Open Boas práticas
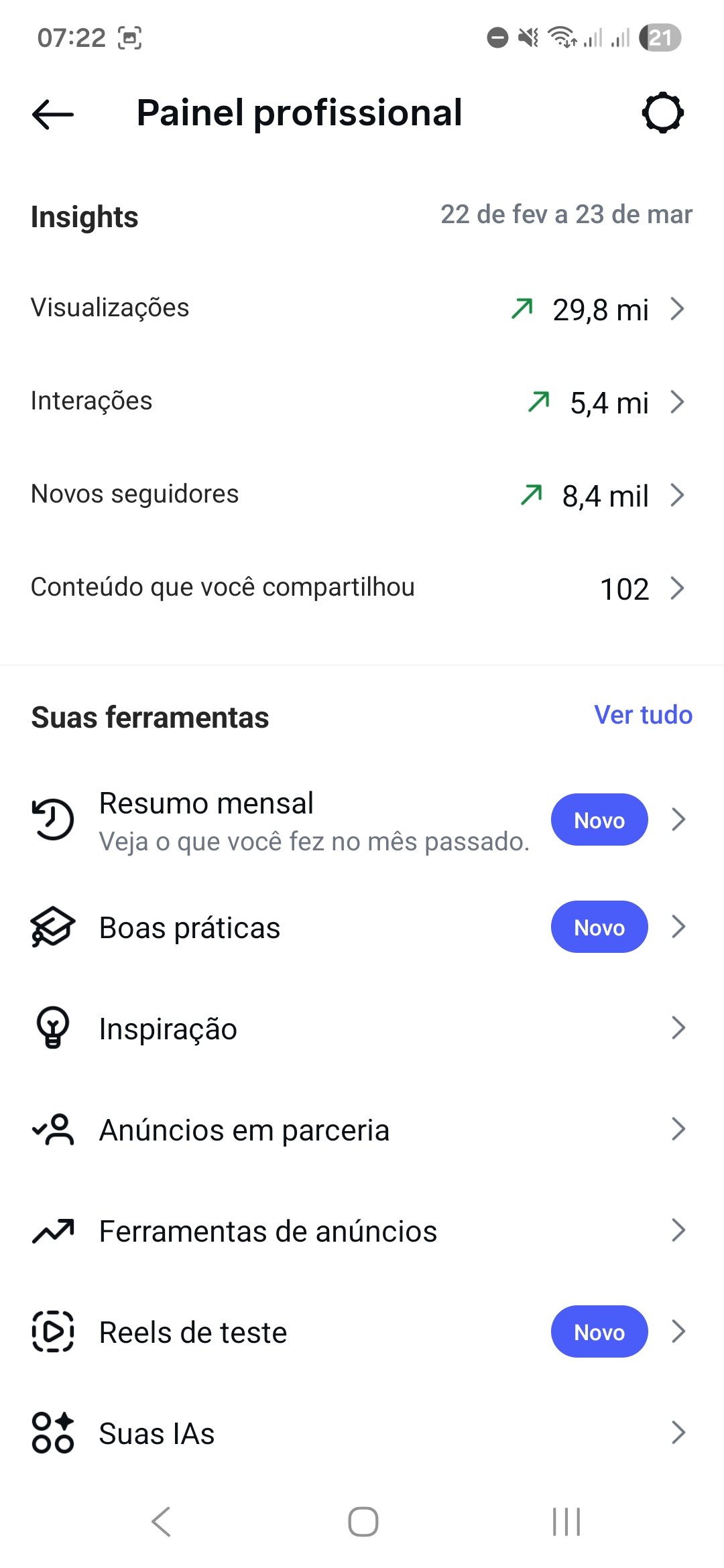Viewport: 724px width, 1568px height. coord(362,927)
